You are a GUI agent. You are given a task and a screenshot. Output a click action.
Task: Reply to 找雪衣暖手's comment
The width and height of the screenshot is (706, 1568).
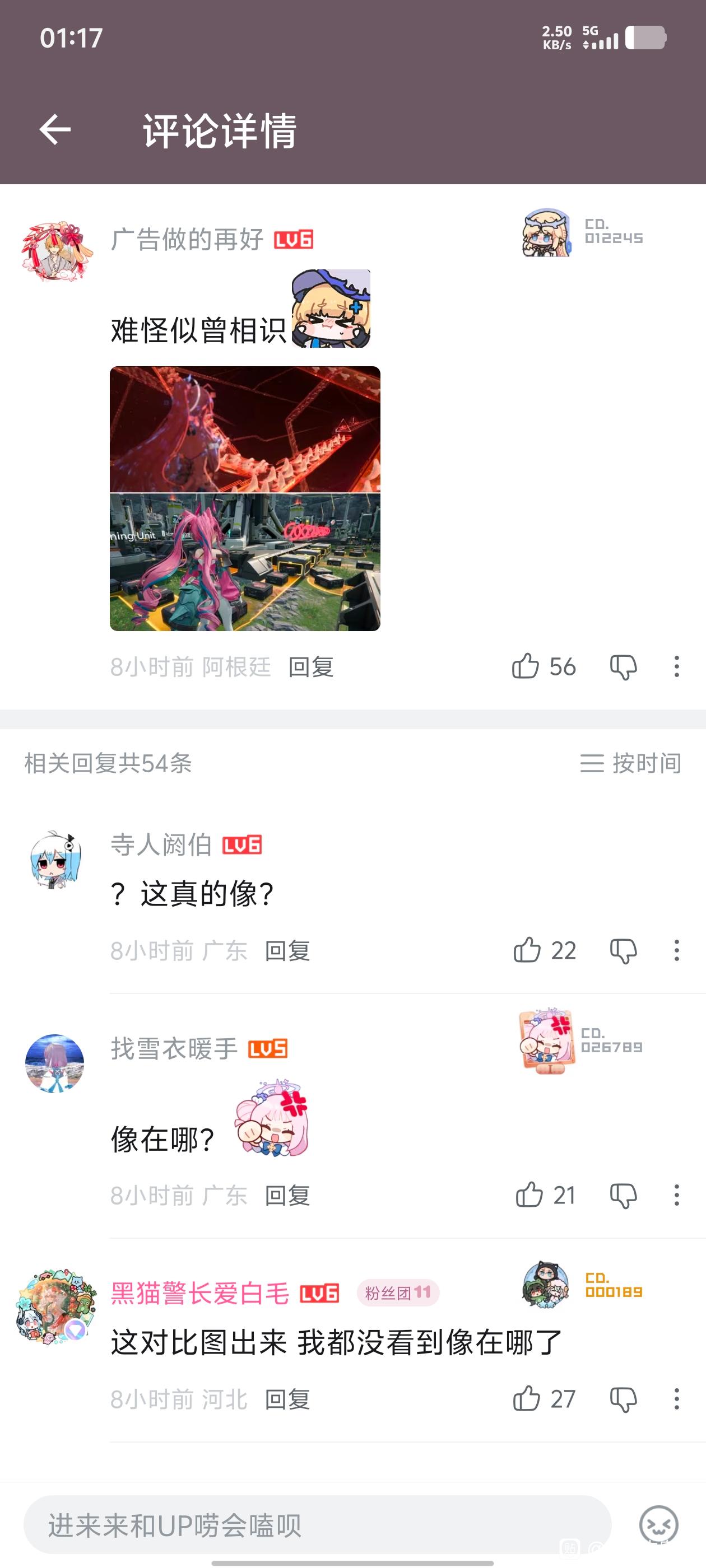tap(287, 1196)
